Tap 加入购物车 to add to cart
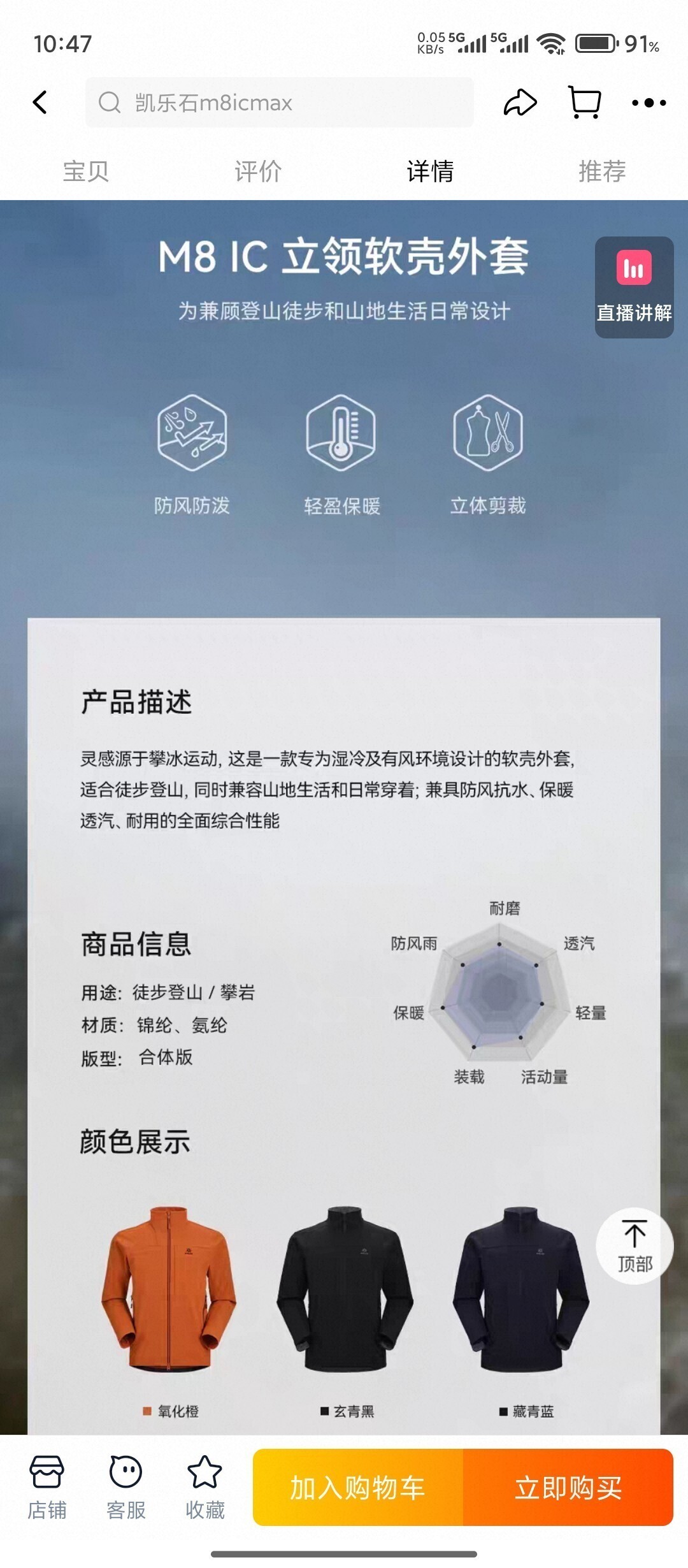The height and width of the screenshot is (1568, 688). 357,1487
